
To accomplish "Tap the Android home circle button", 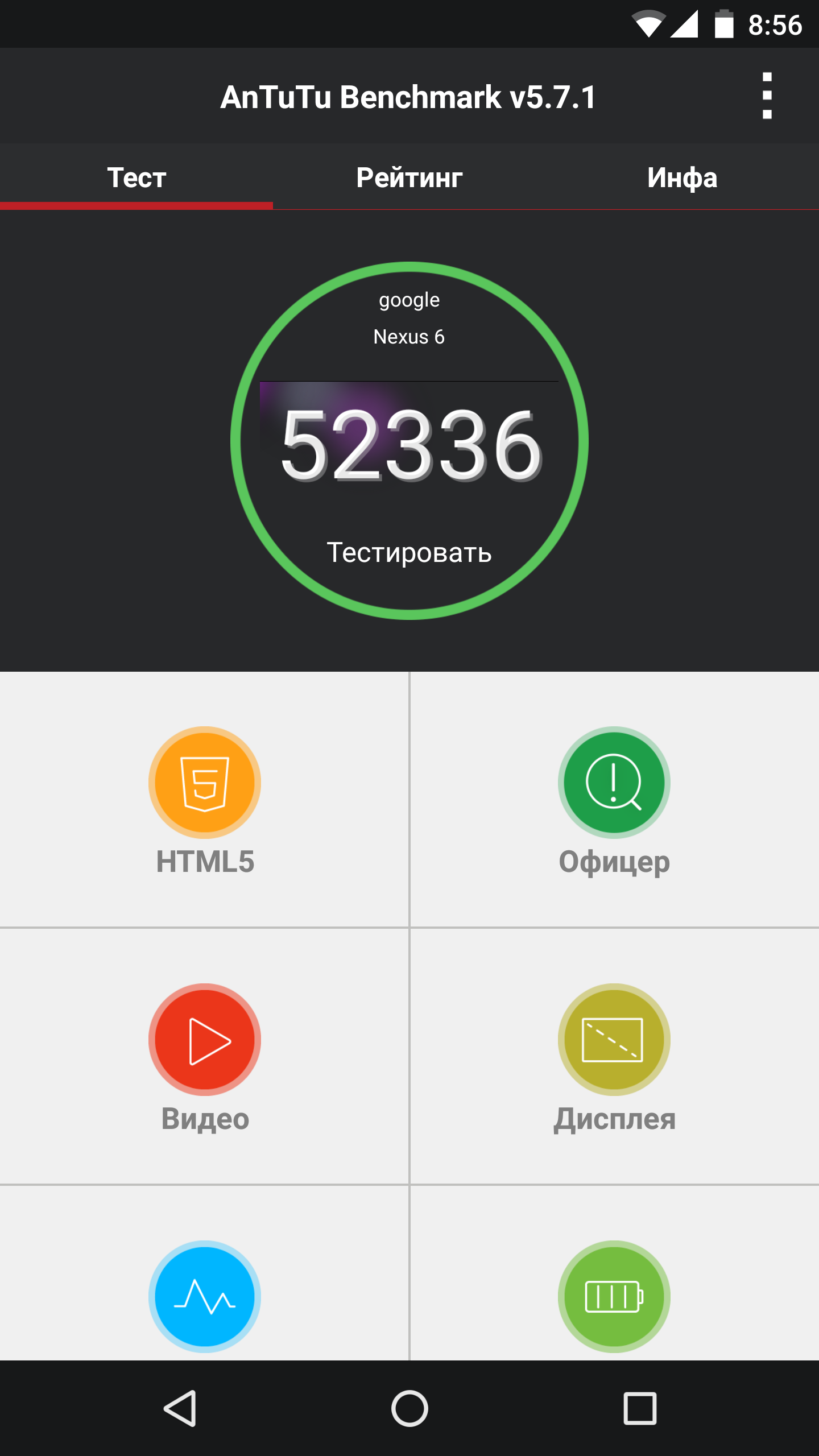I will click(409, 1409).
